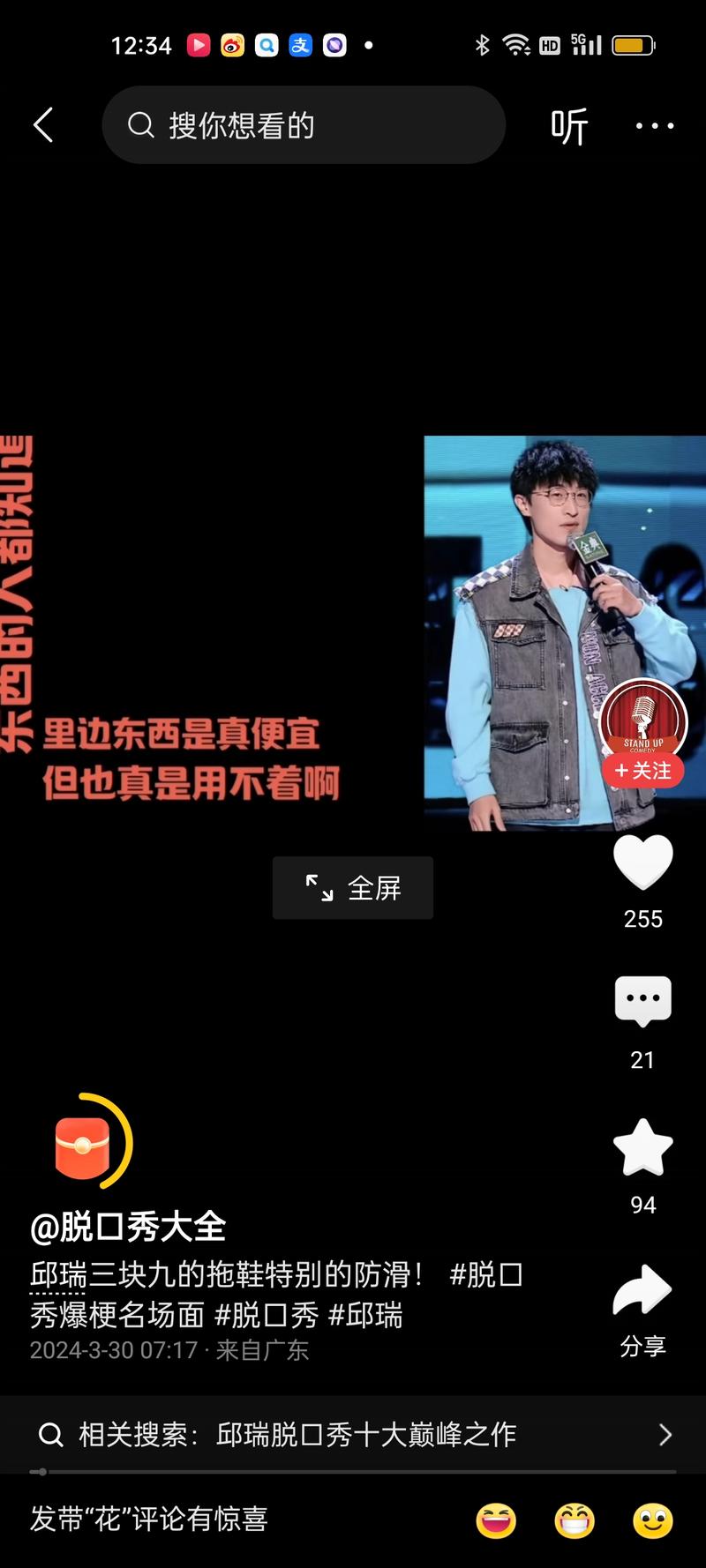Tap the blushing smiley emoji icon
The height and width of the screenshot is (1568, 706).
[x=651, y=1521]
